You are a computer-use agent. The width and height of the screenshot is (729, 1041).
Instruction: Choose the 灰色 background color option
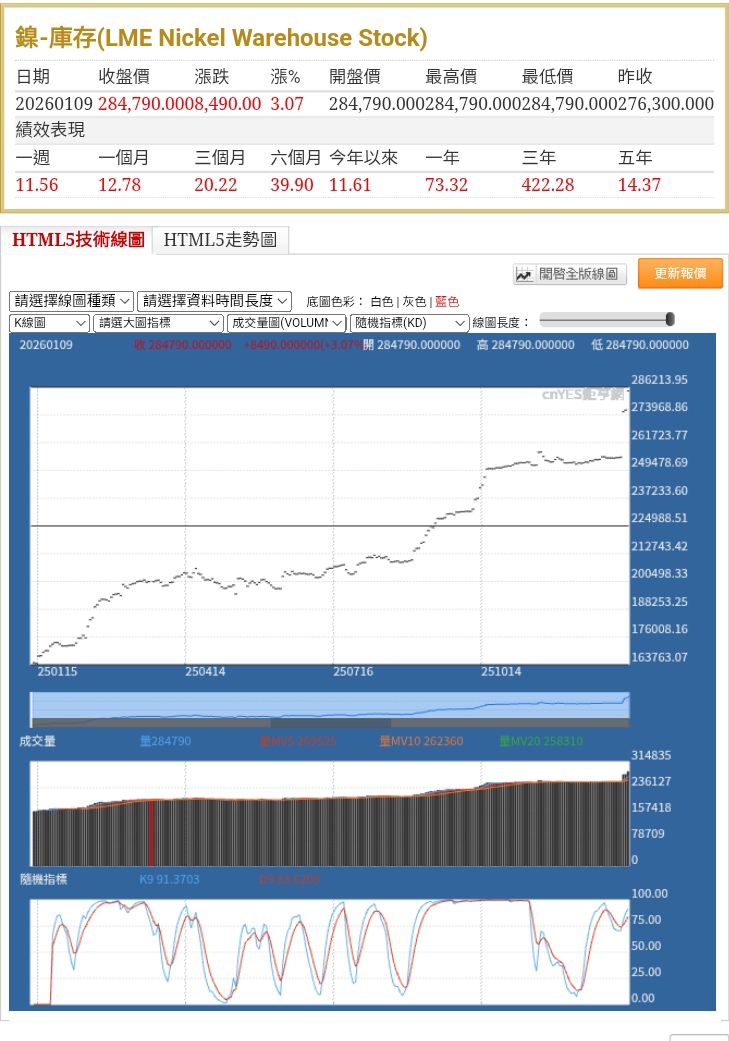[413, 302]
